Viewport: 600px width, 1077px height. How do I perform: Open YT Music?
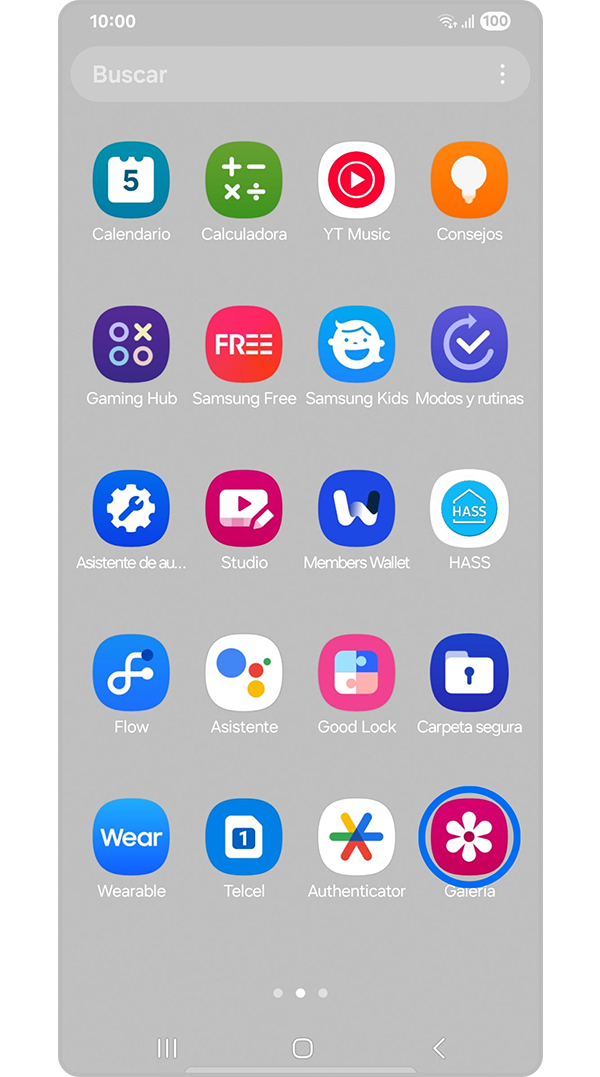[x=356, y=181]
